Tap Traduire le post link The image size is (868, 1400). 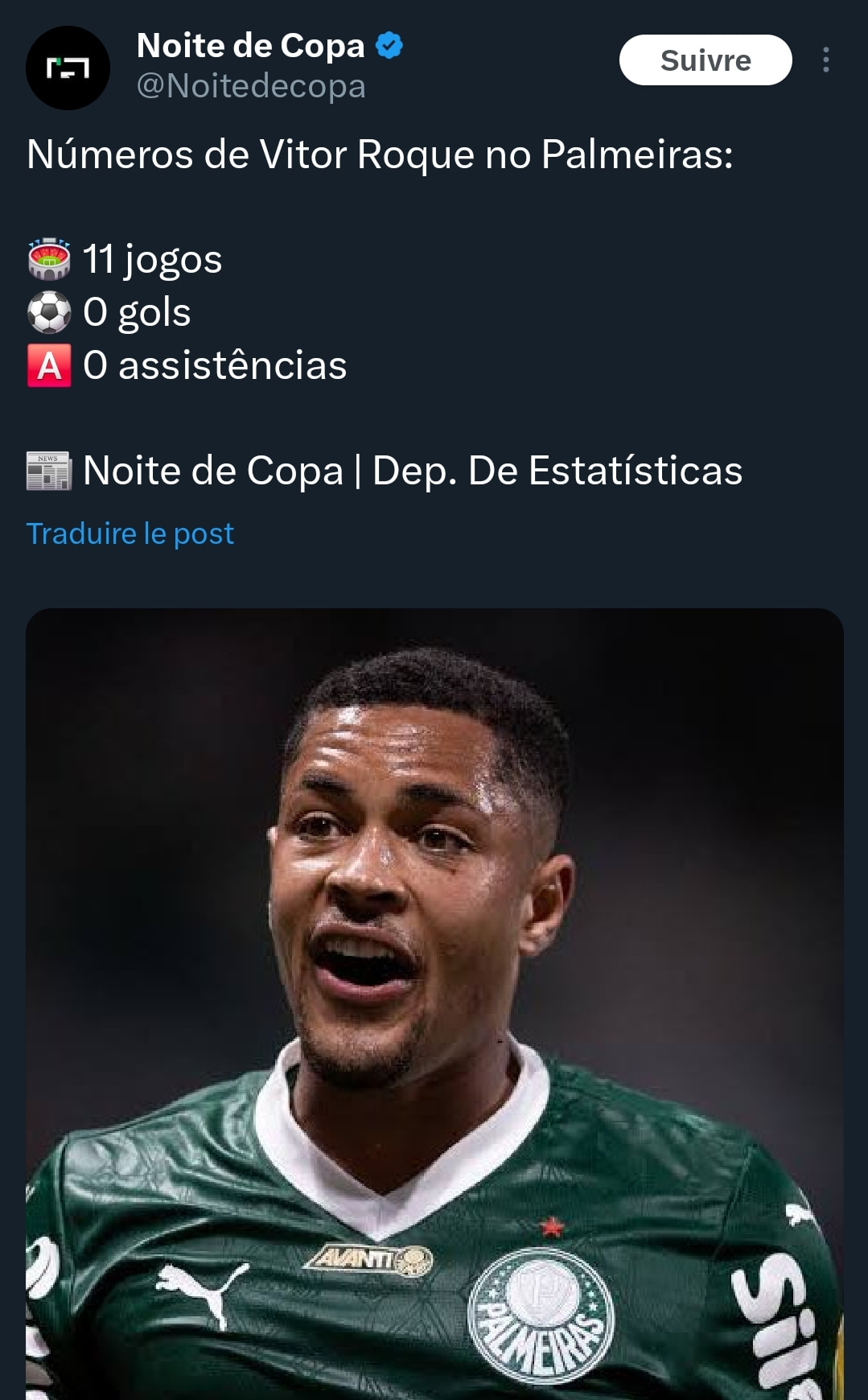click(x=130, y=533)
